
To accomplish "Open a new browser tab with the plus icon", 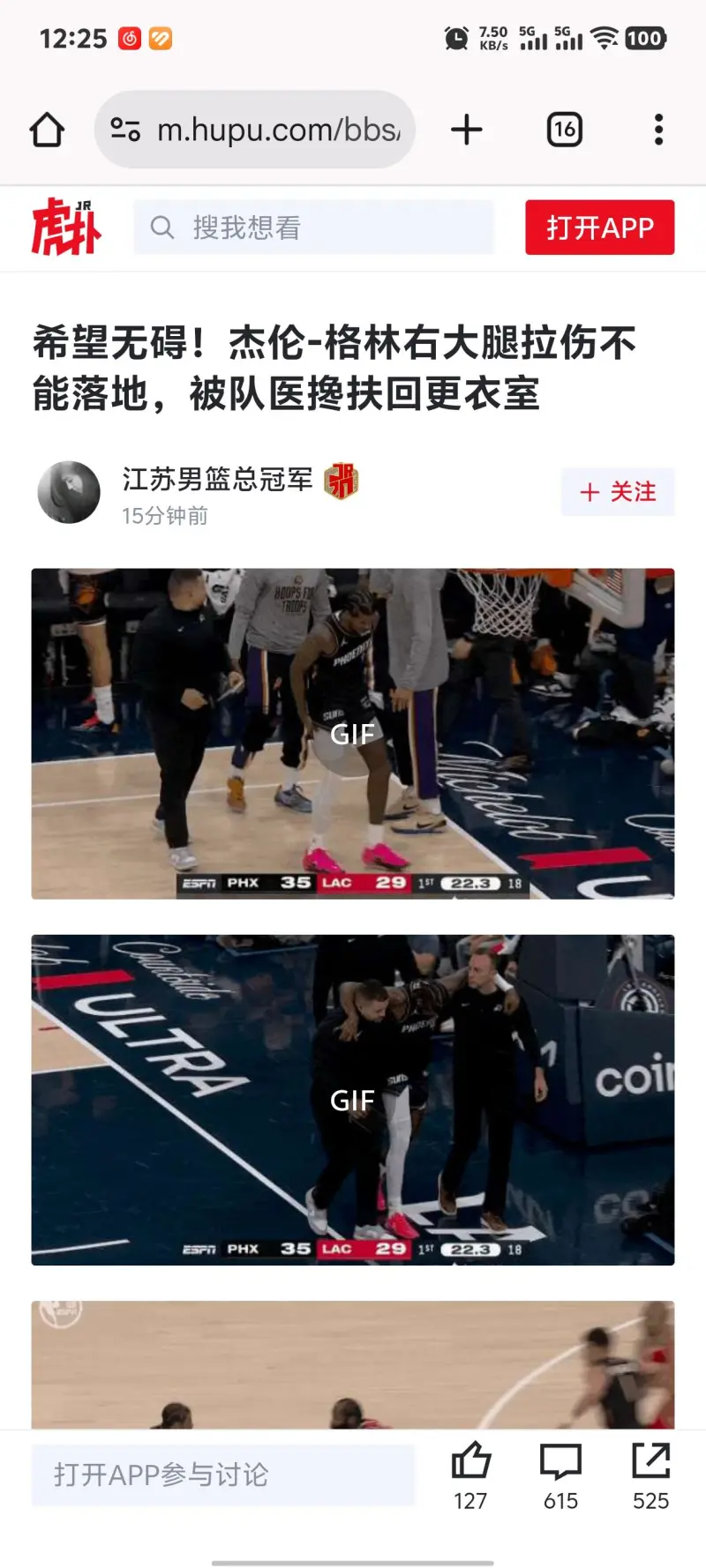I will coord(467,129).
